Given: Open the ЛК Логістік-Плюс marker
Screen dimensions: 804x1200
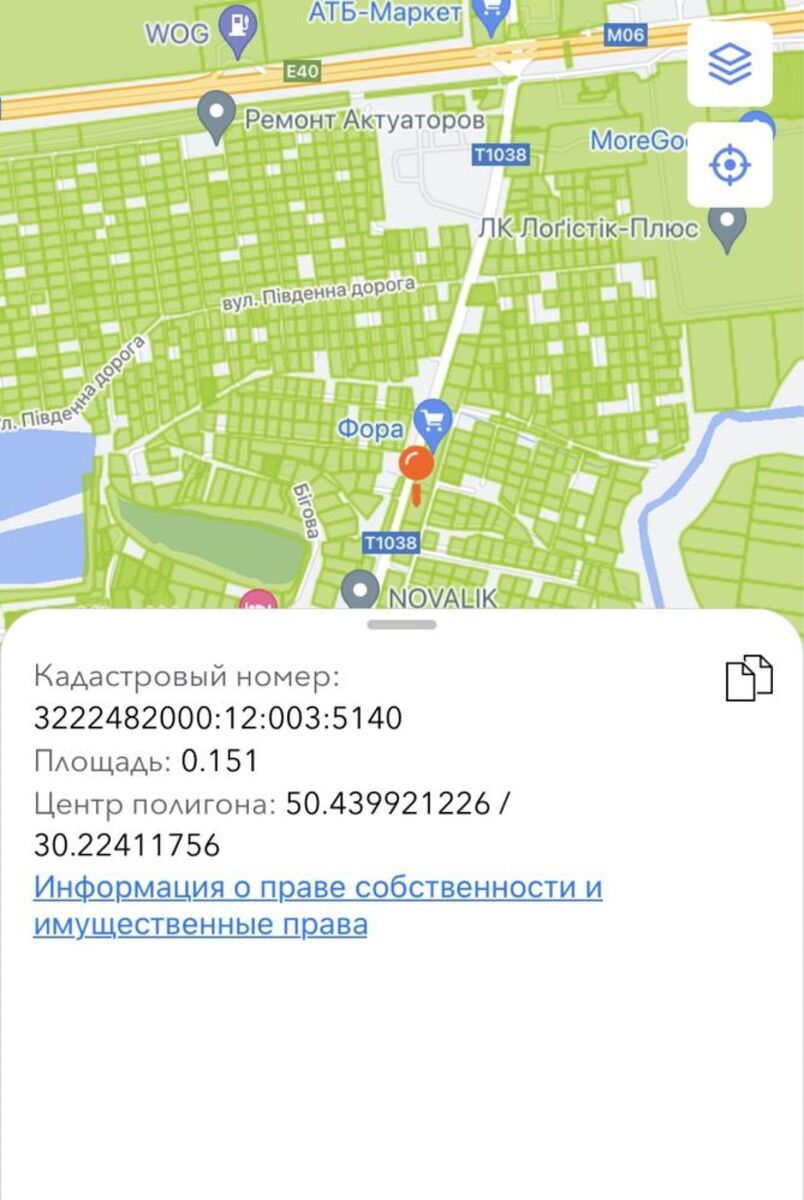Looking at the screenshot, I should point(727,227).
